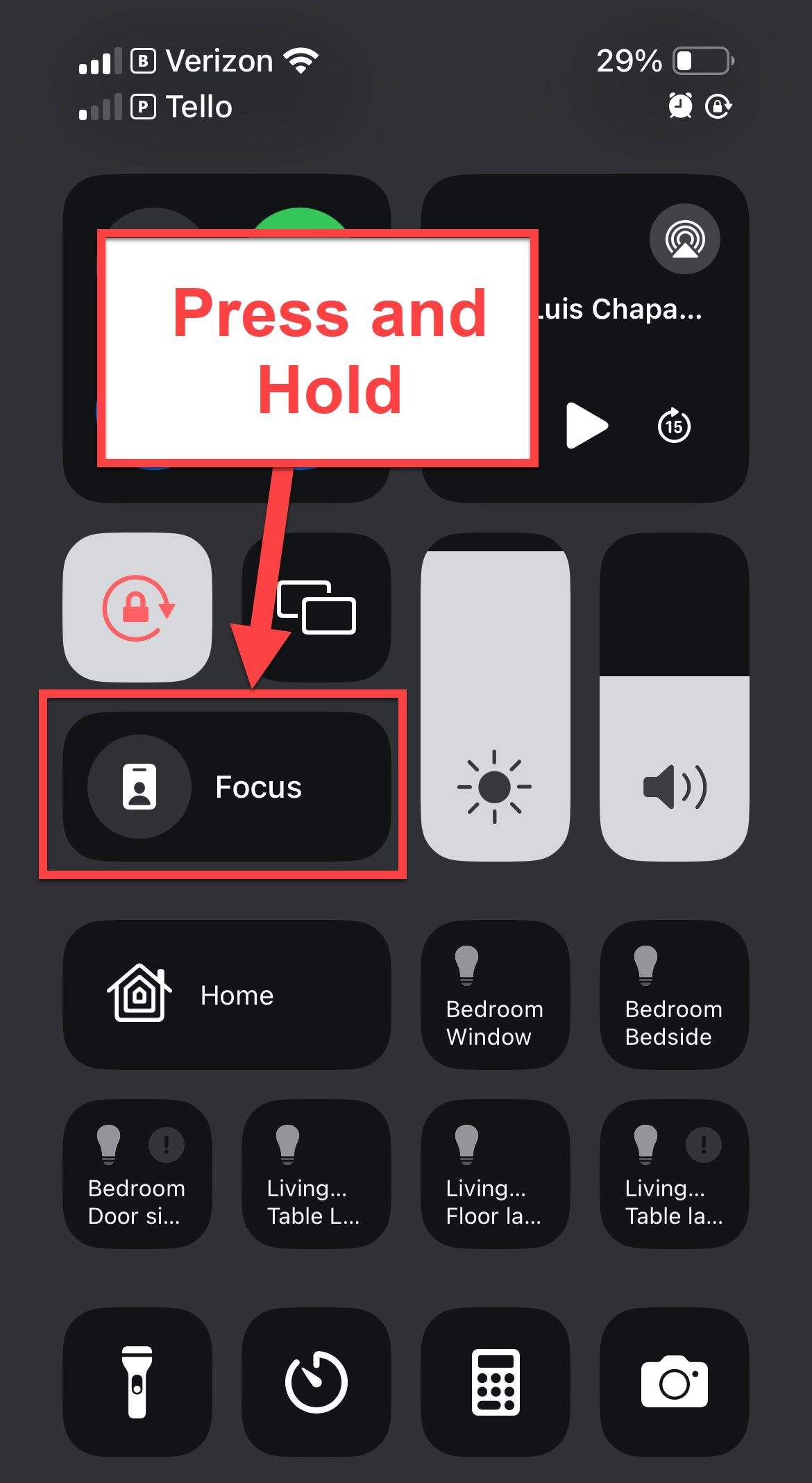The width and height of the screenshot is (812, 1483).
Task: Tap the Focus button
Action: pyautogui.click(x=226, y=787)
